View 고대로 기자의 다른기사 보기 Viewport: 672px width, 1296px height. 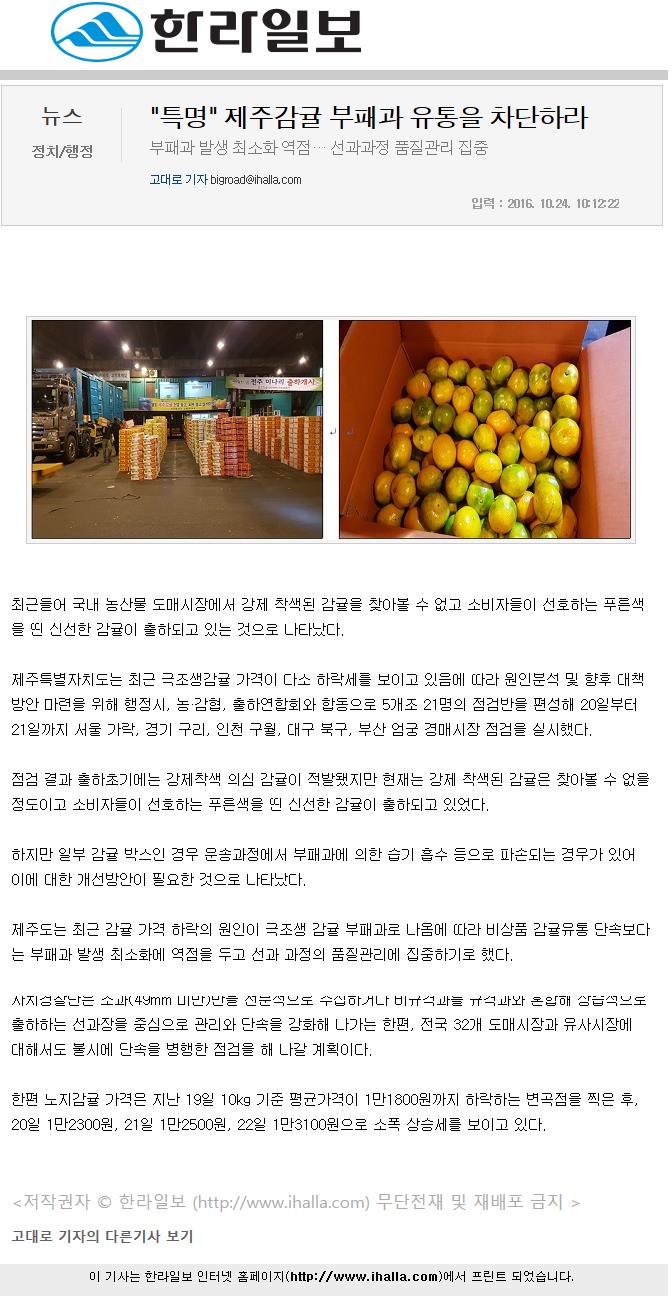click(102, 1237)
